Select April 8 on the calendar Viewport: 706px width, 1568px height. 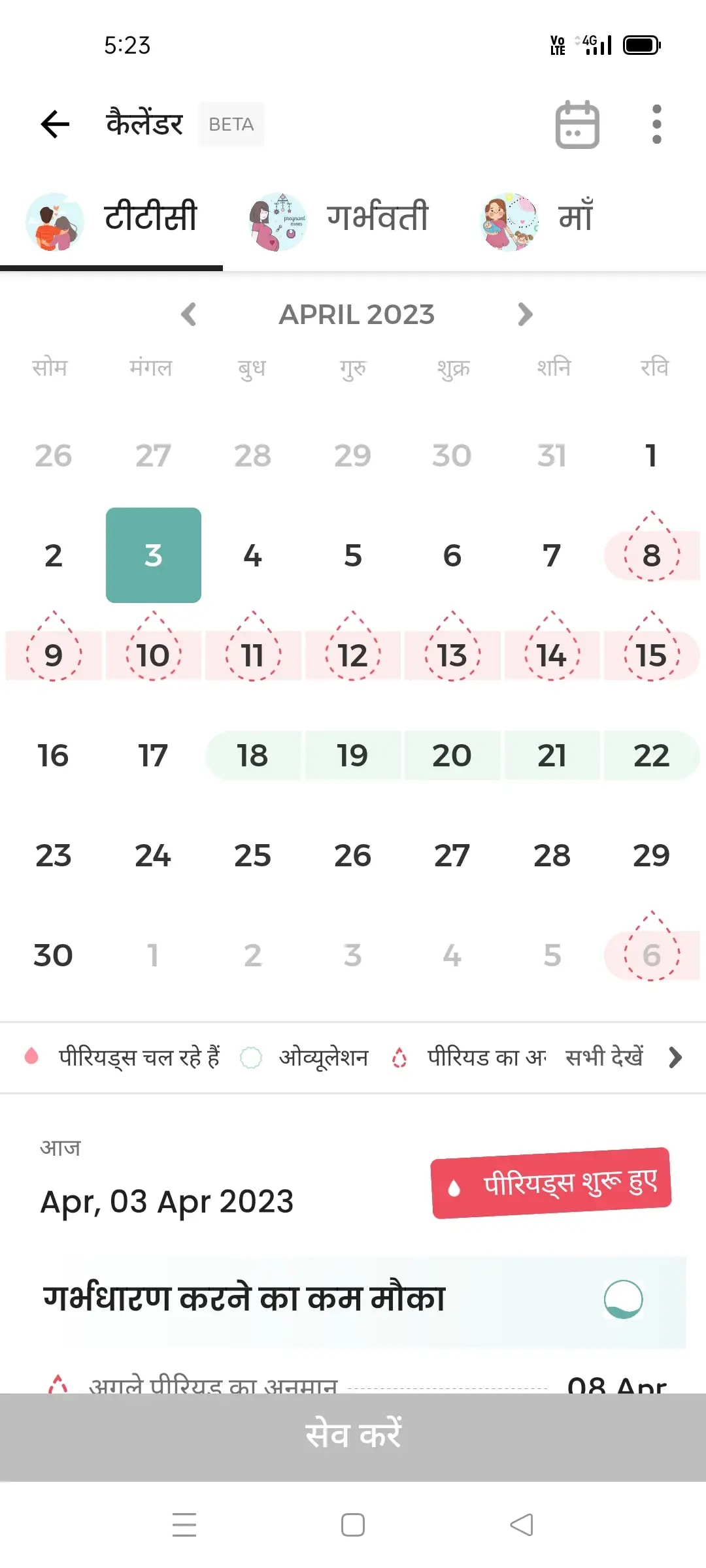(651, 555)
